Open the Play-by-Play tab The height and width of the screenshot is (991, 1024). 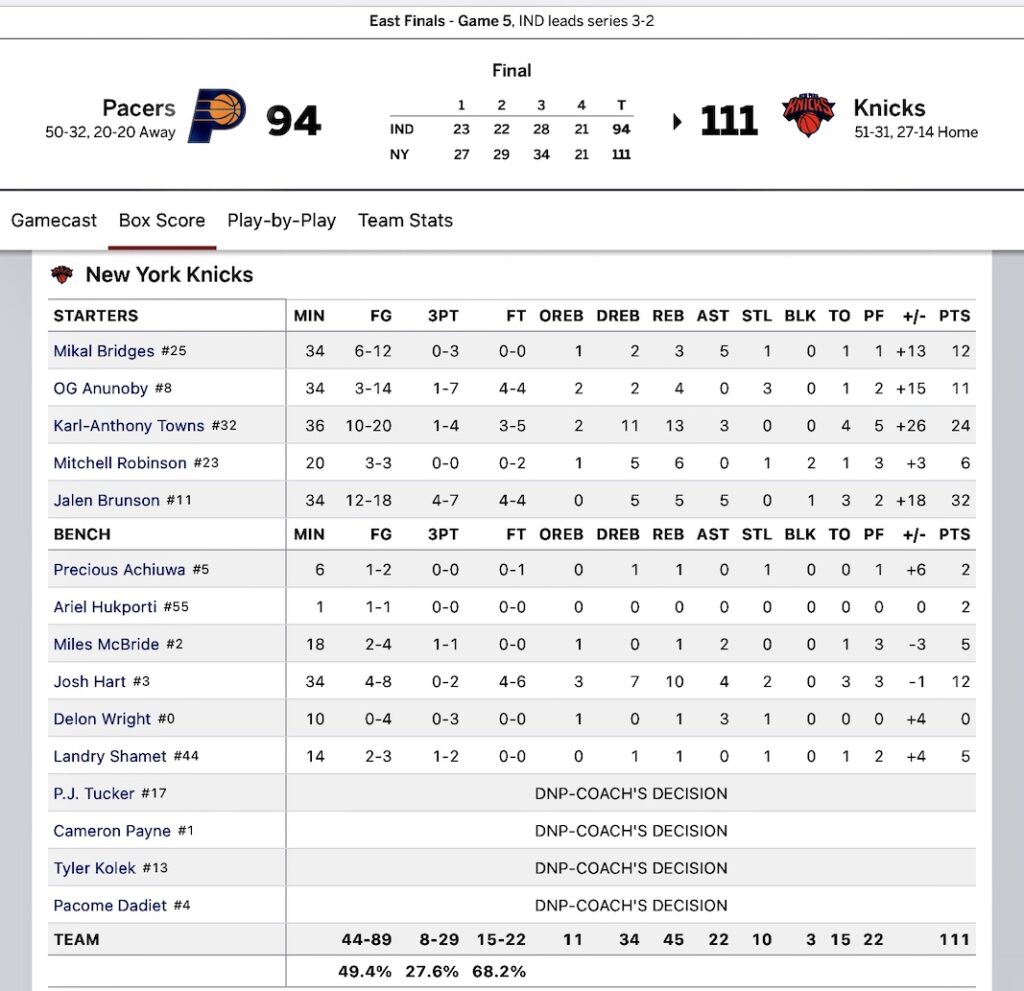[281, 220]
